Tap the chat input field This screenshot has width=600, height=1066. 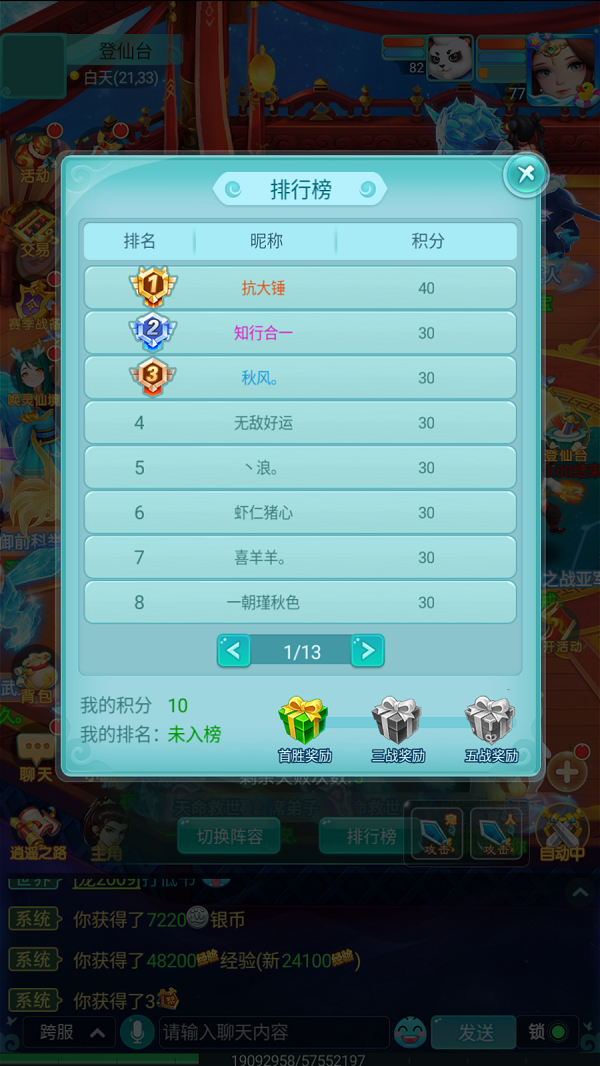[272, 1032]
